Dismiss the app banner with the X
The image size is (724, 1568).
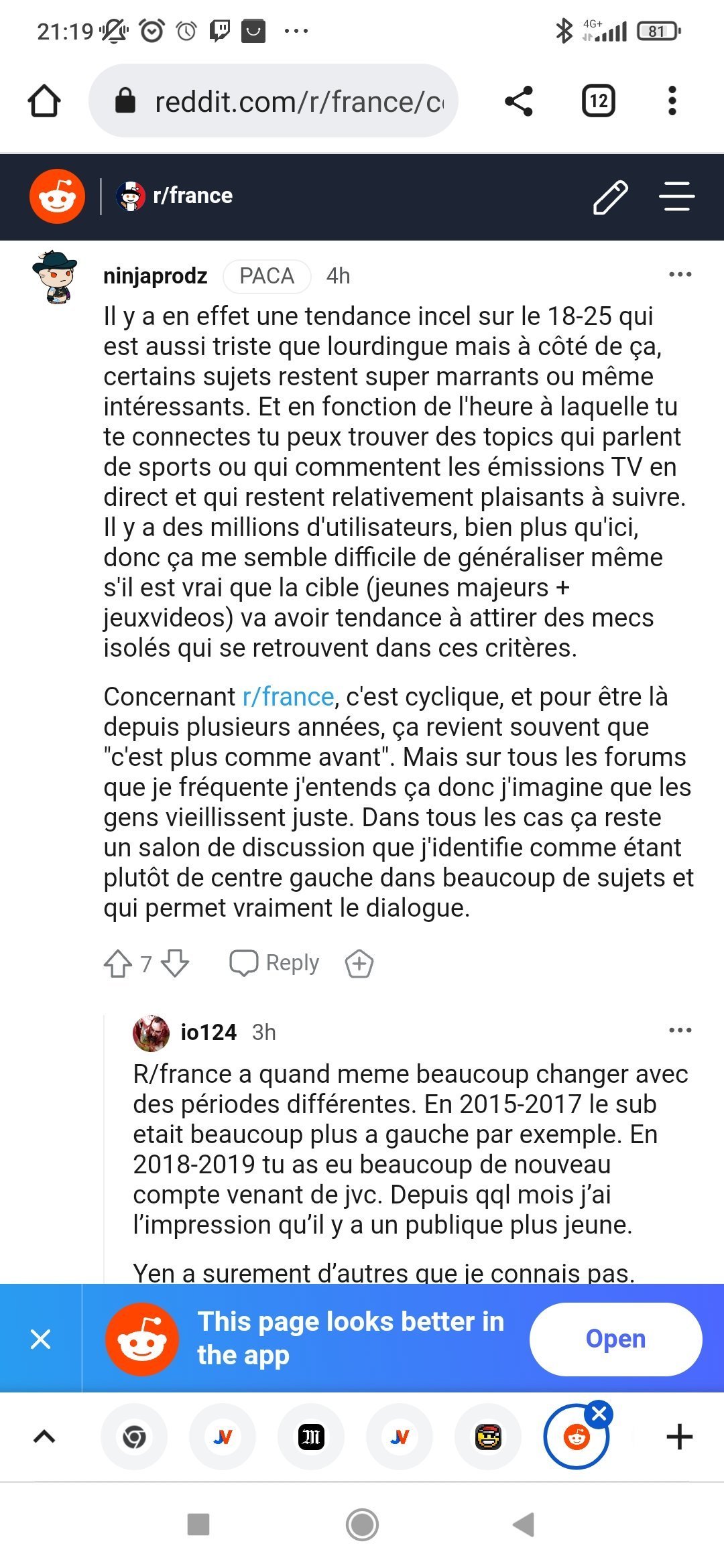[41, 1339]
